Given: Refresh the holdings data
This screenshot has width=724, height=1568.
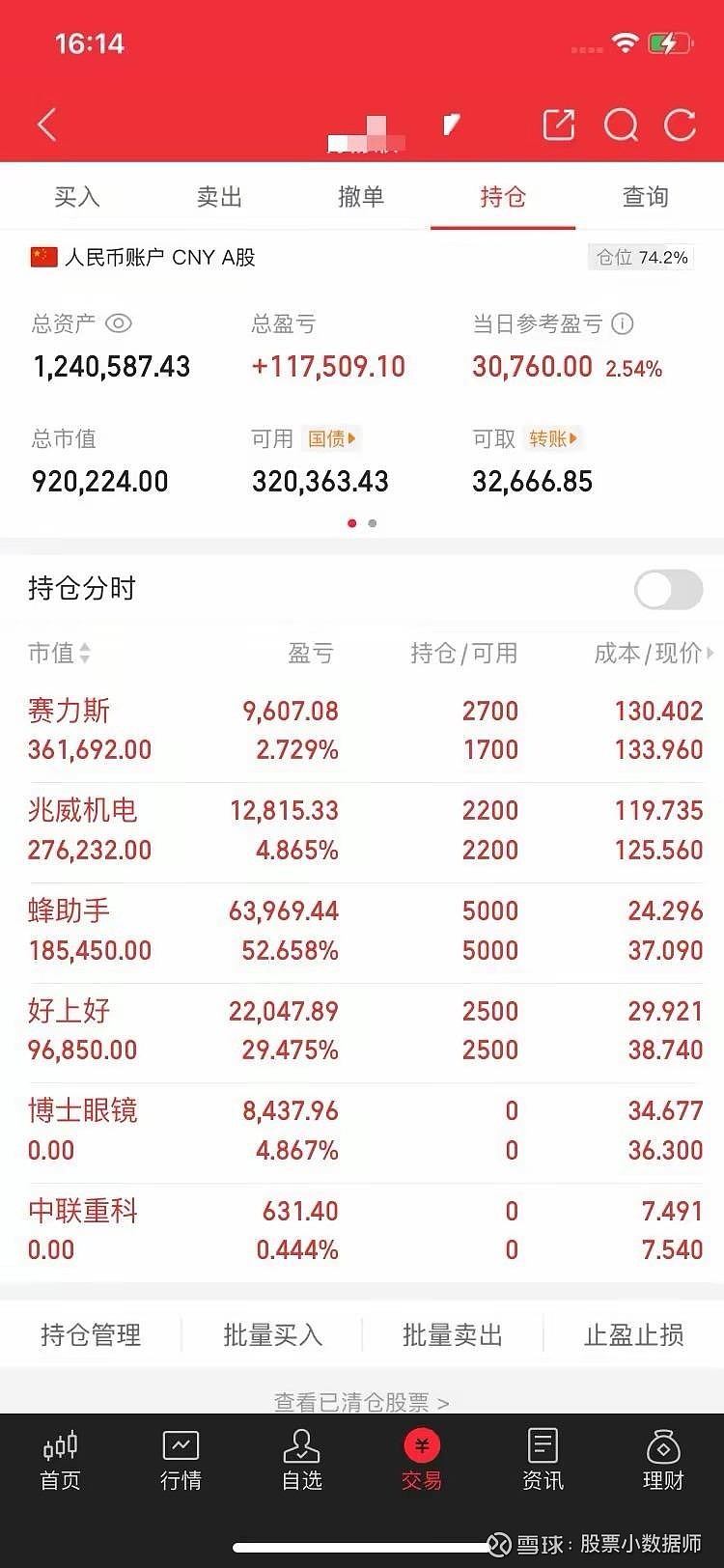Looking at the screenshot, I should point(681,125).
